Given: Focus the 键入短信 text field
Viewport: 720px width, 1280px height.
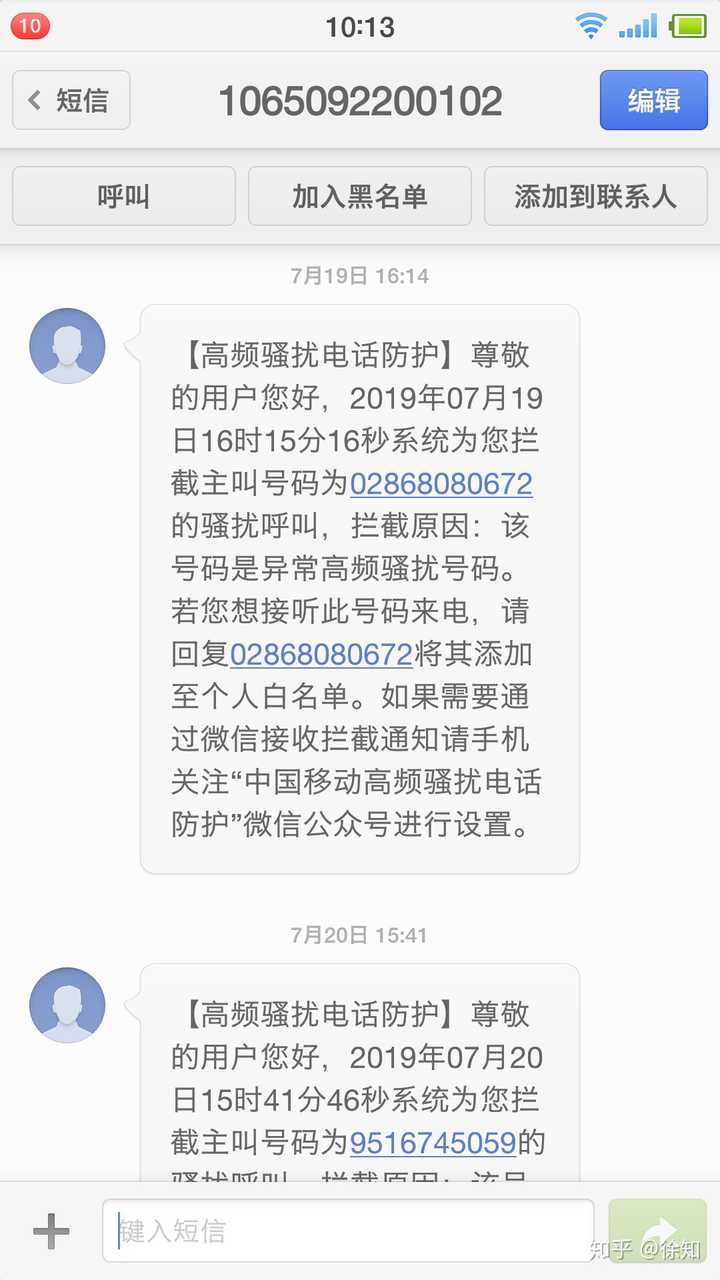Looking at the screenshot, I should tap(348, 1231).
